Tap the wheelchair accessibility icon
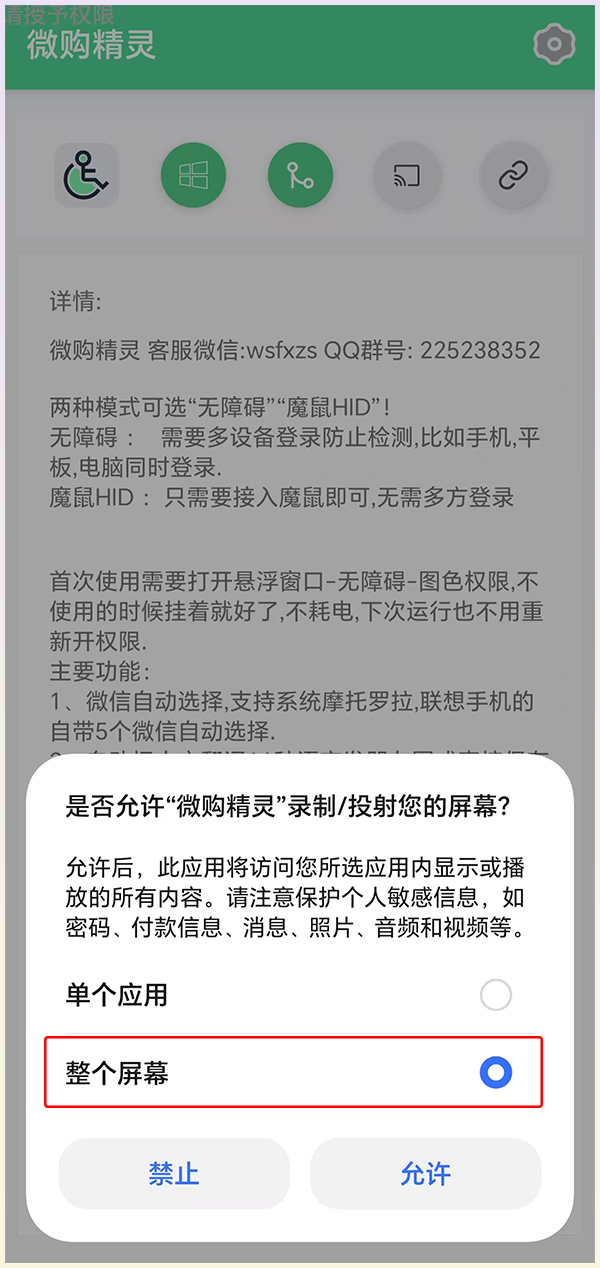The width and height of the screenshot is (600, 1268). 87,176
